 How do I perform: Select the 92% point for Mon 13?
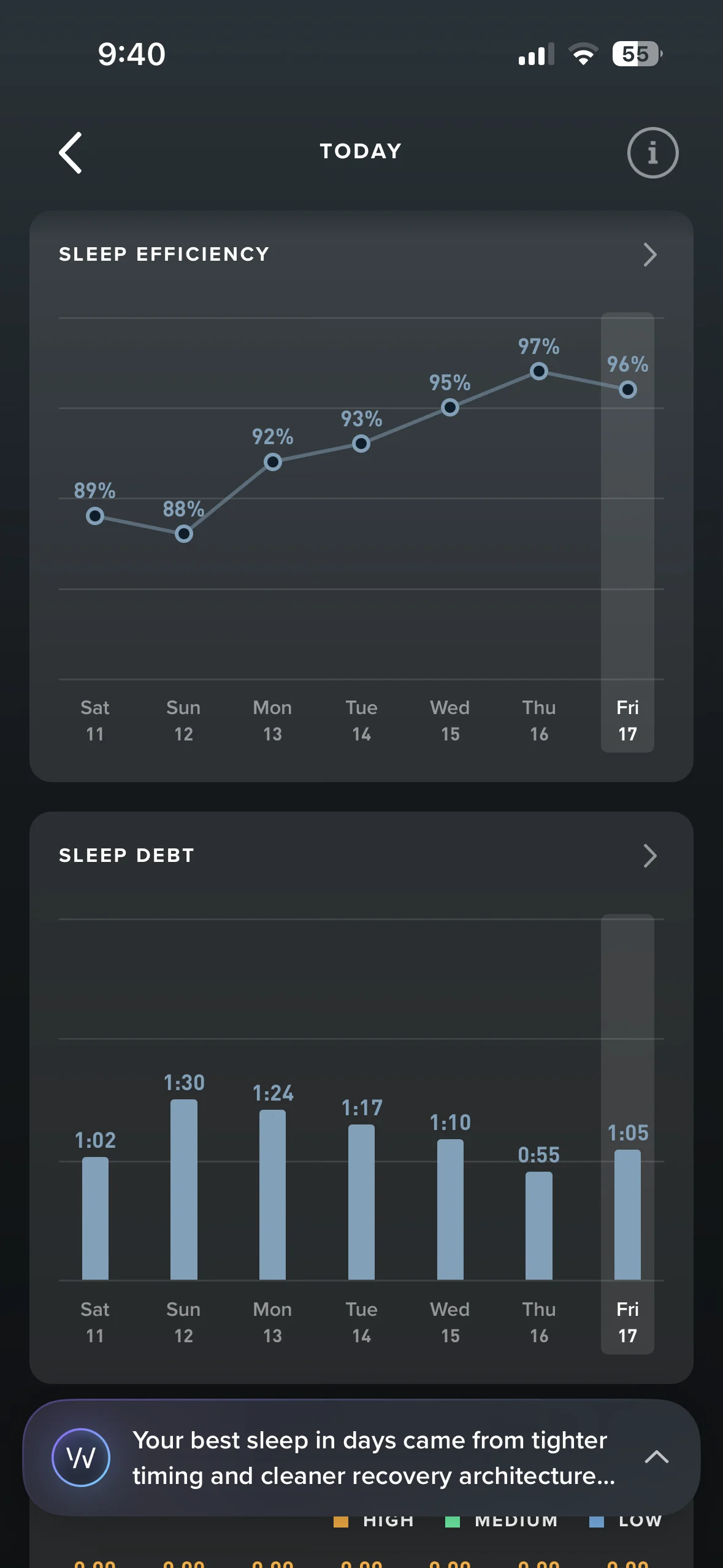click(273, 461)
